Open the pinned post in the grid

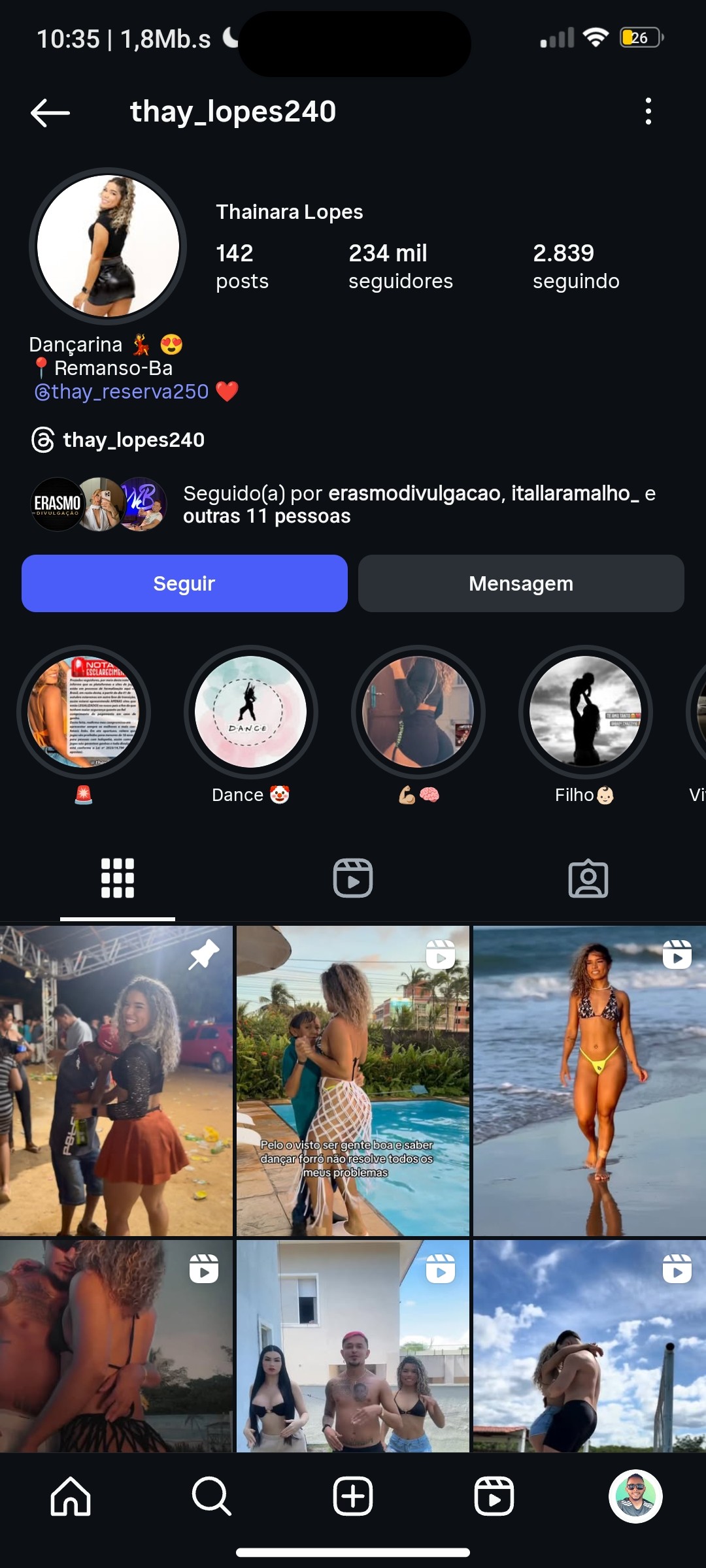coord(116,1081)
